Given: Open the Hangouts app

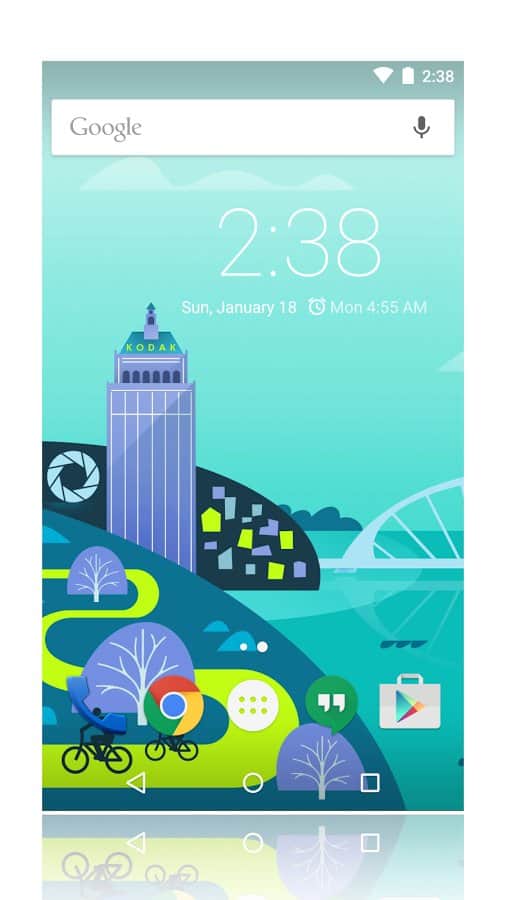Looking at the screenshot, I should click(x=332, y=705).
